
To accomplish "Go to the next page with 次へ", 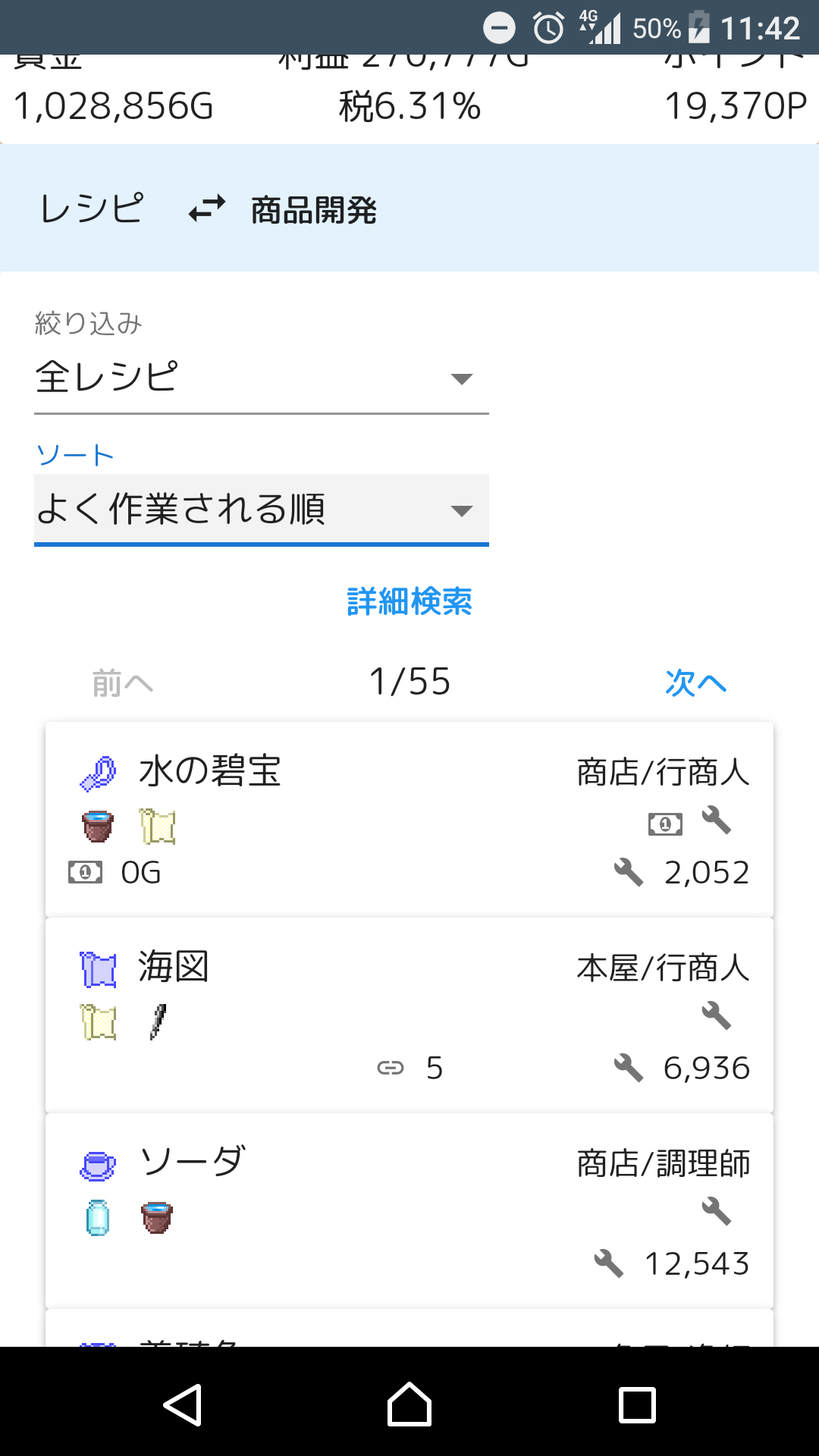I will 695,682.
